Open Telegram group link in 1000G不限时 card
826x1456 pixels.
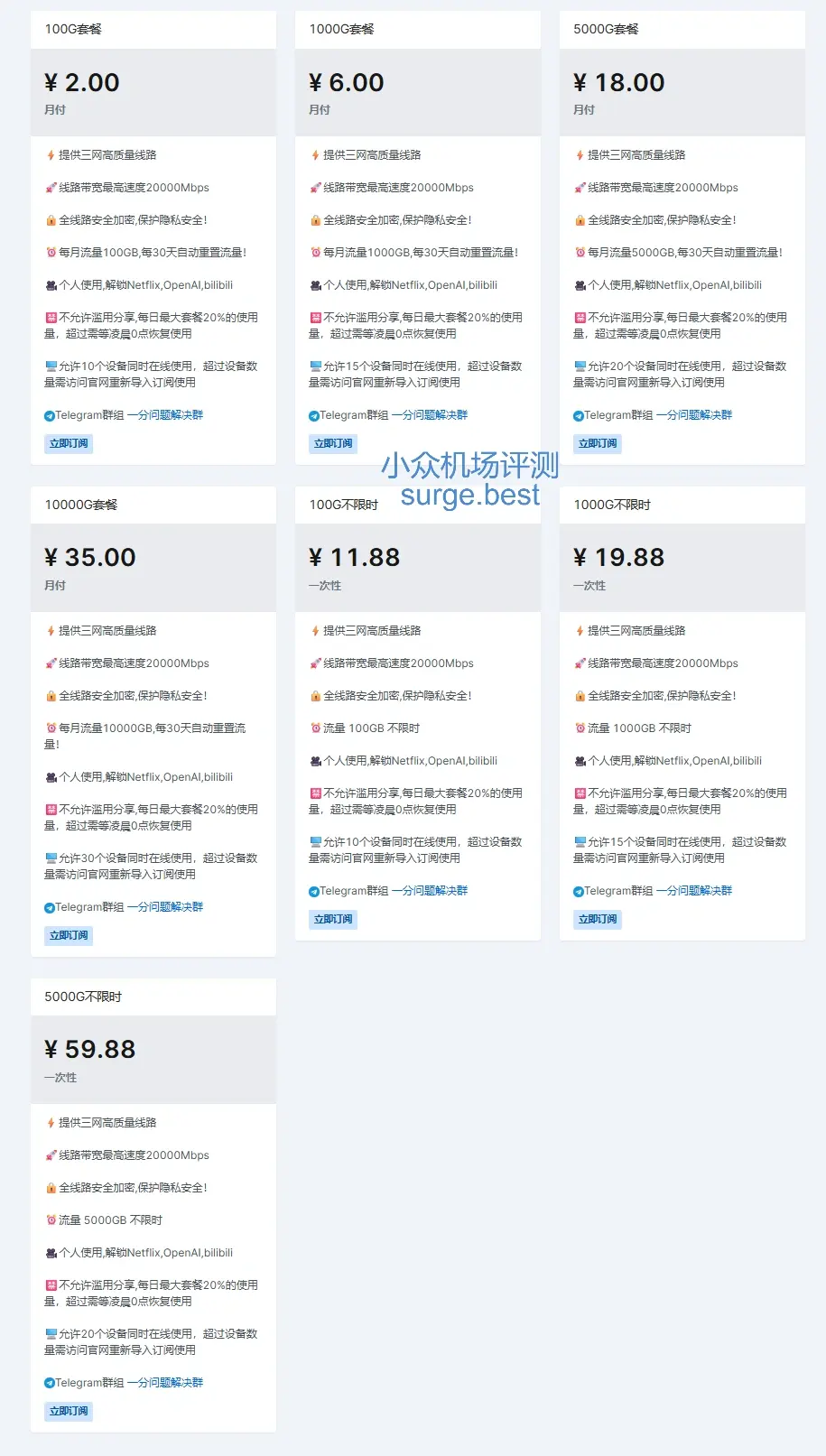(x=694, y=891)
